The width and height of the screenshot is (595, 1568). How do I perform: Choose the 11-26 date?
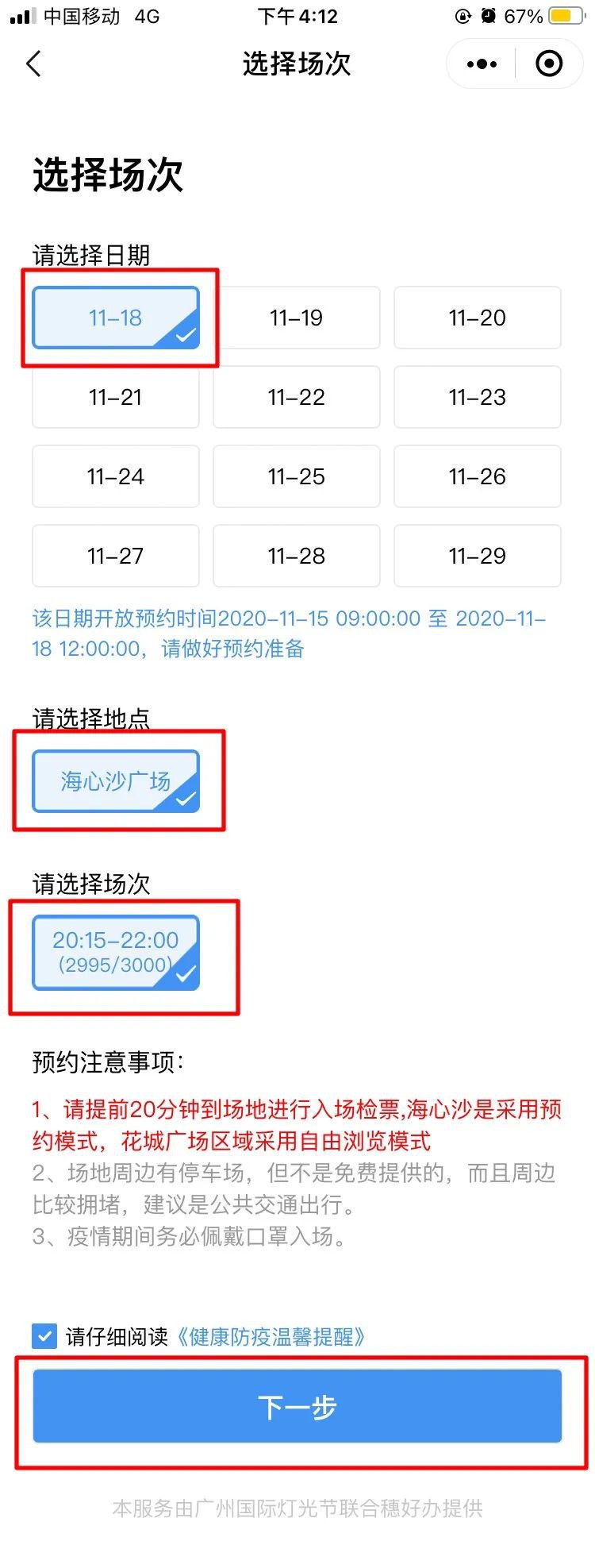point(477,476)
